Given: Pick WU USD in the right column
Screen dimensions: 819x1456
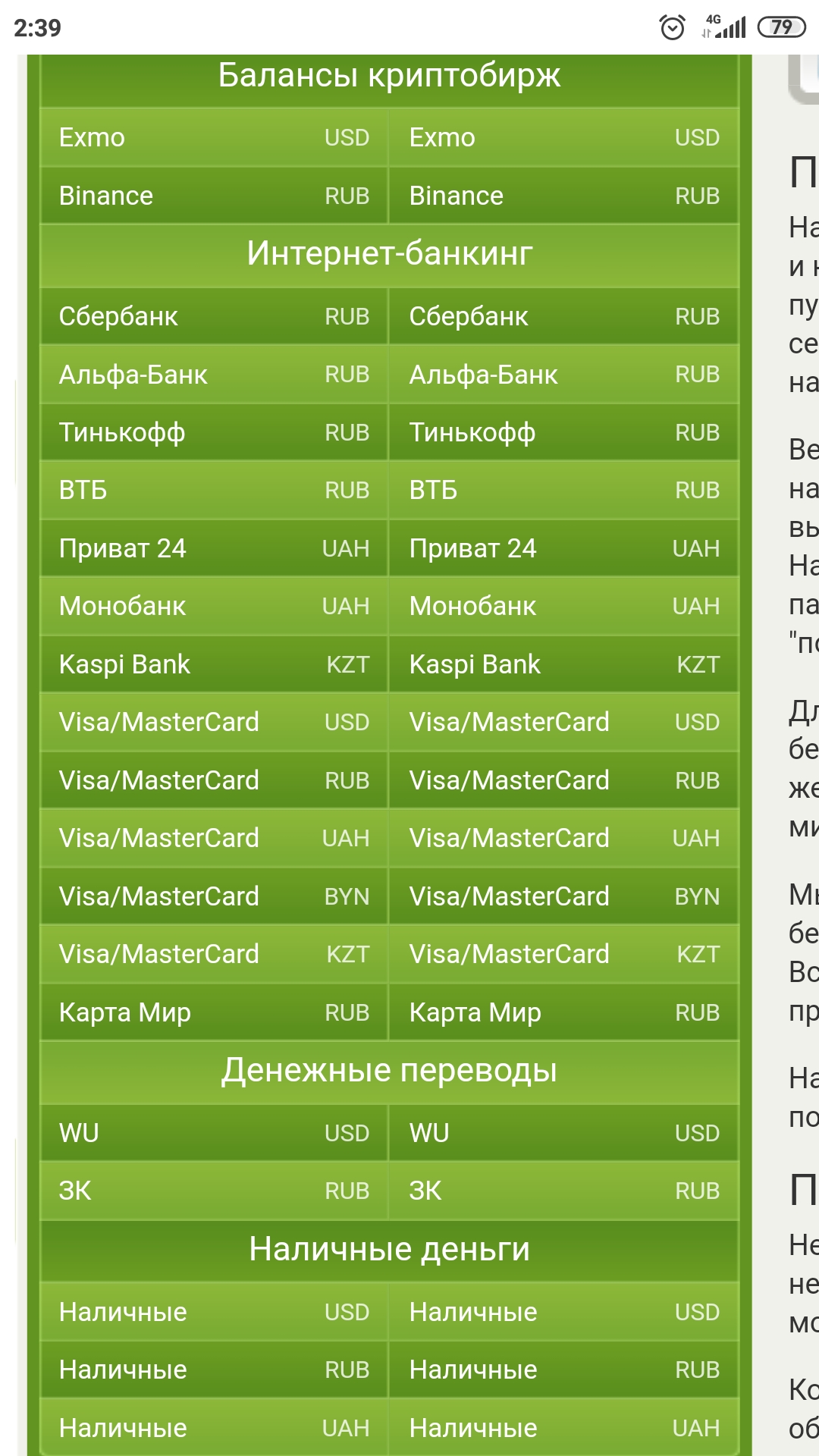Looking at the screenshot, I should click(563, 1133).
